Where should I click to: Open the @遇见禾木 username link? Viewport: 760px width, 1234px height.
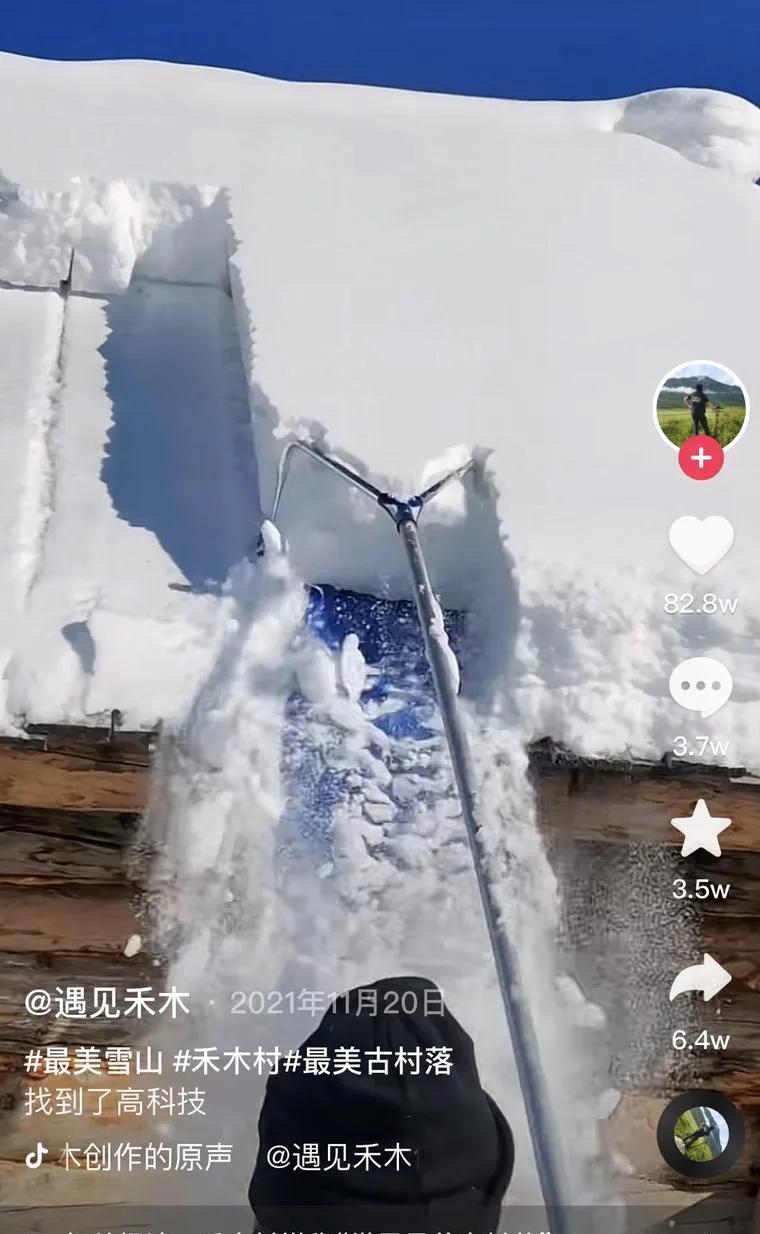[107, 1003]
